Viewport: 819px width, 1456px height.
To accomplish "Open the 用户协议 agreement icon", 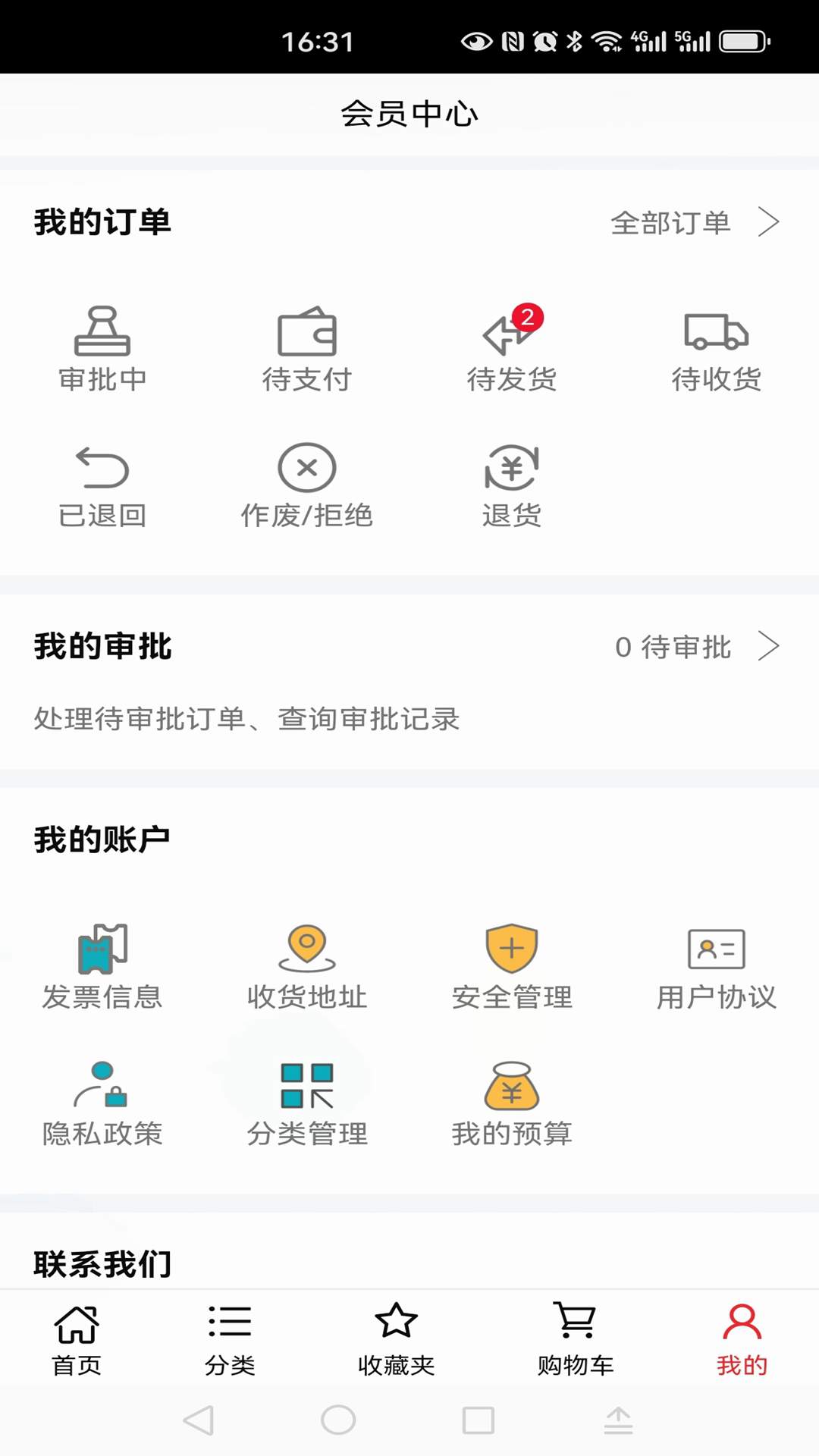I will pyautogui.click(x=715, y=963).
